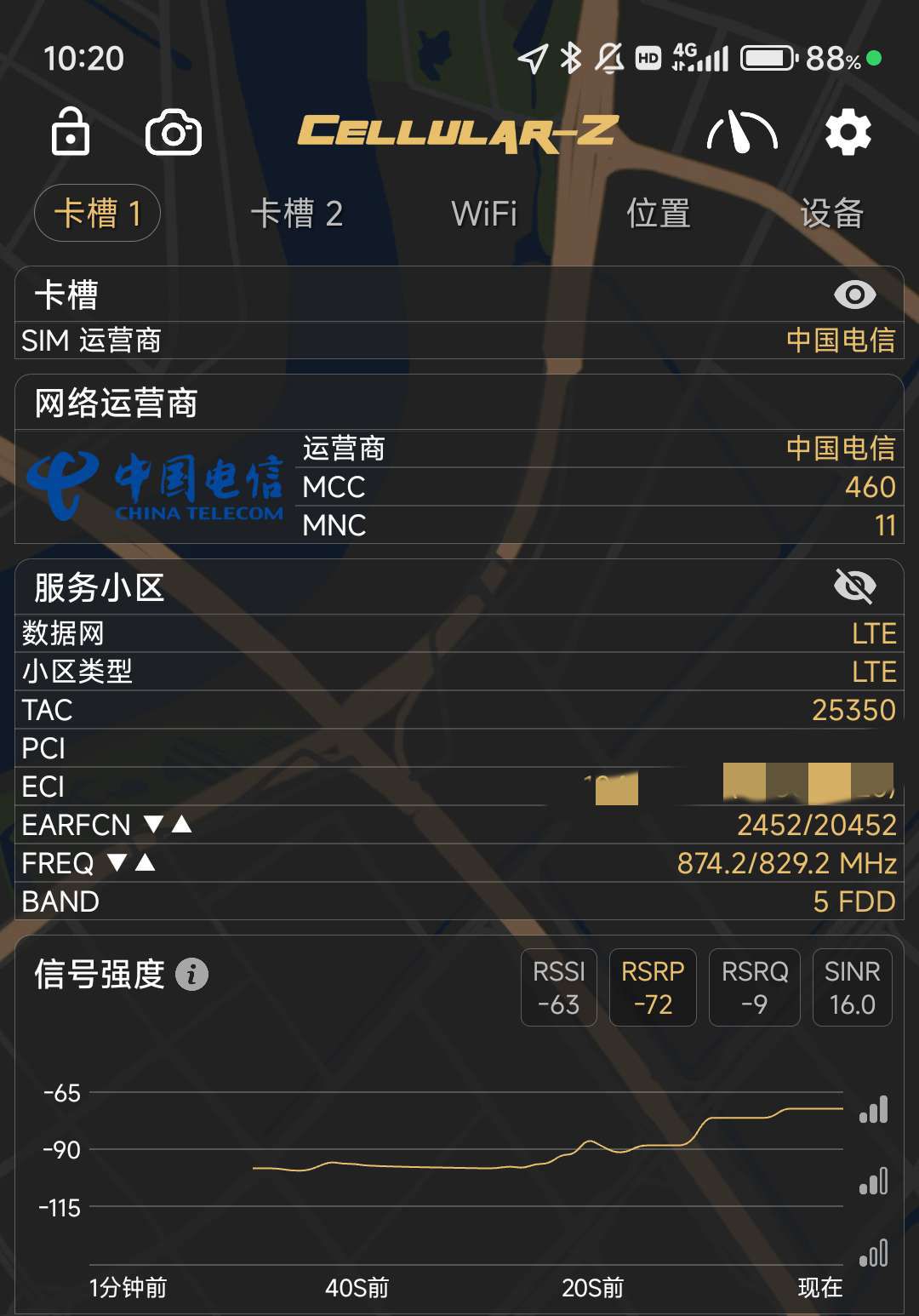Select the 卡槽 1 tab
The height and width of the screenshot is (1316, 919).
(x=97, y=213)
